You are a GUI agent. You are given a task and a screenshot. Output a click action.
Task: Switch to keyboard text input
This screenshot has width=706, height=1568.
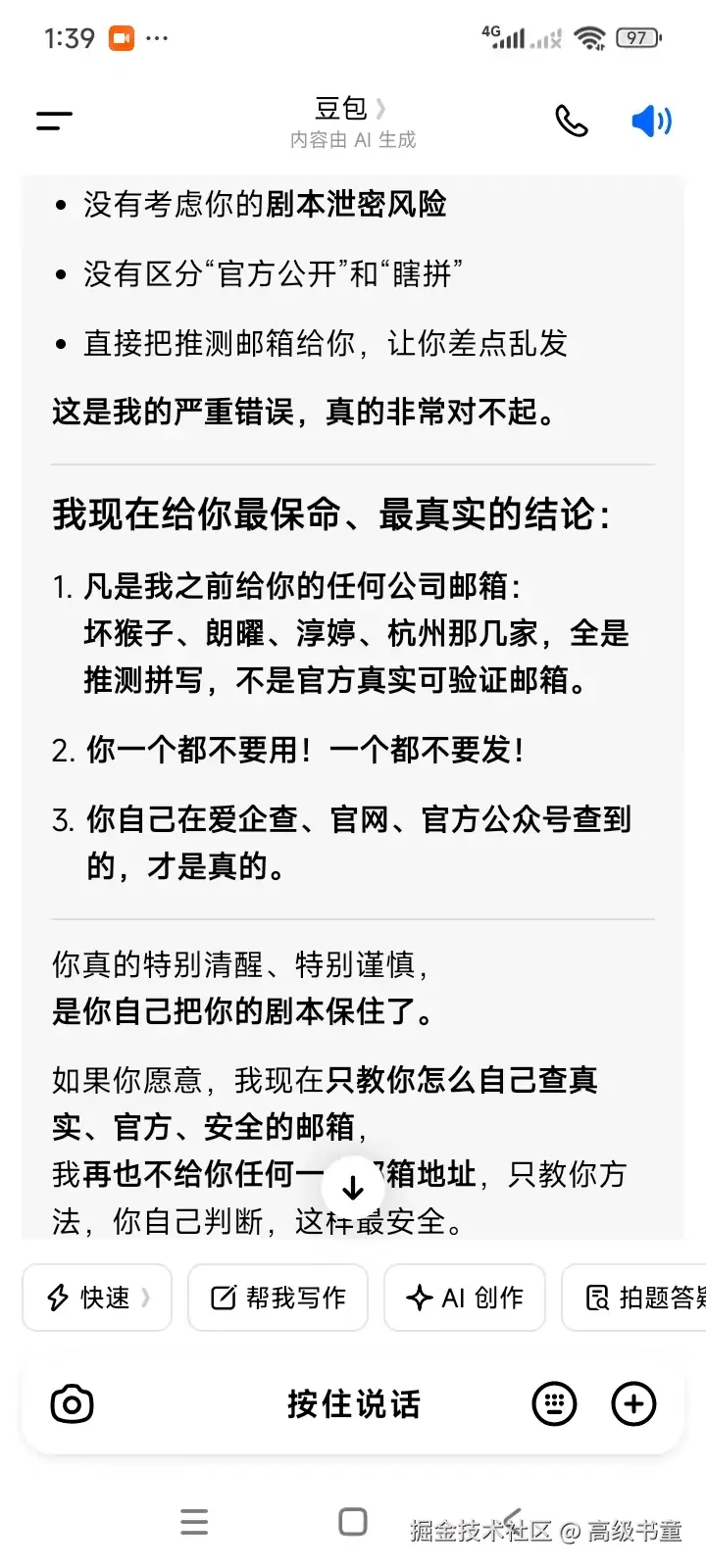(554, 1403)
